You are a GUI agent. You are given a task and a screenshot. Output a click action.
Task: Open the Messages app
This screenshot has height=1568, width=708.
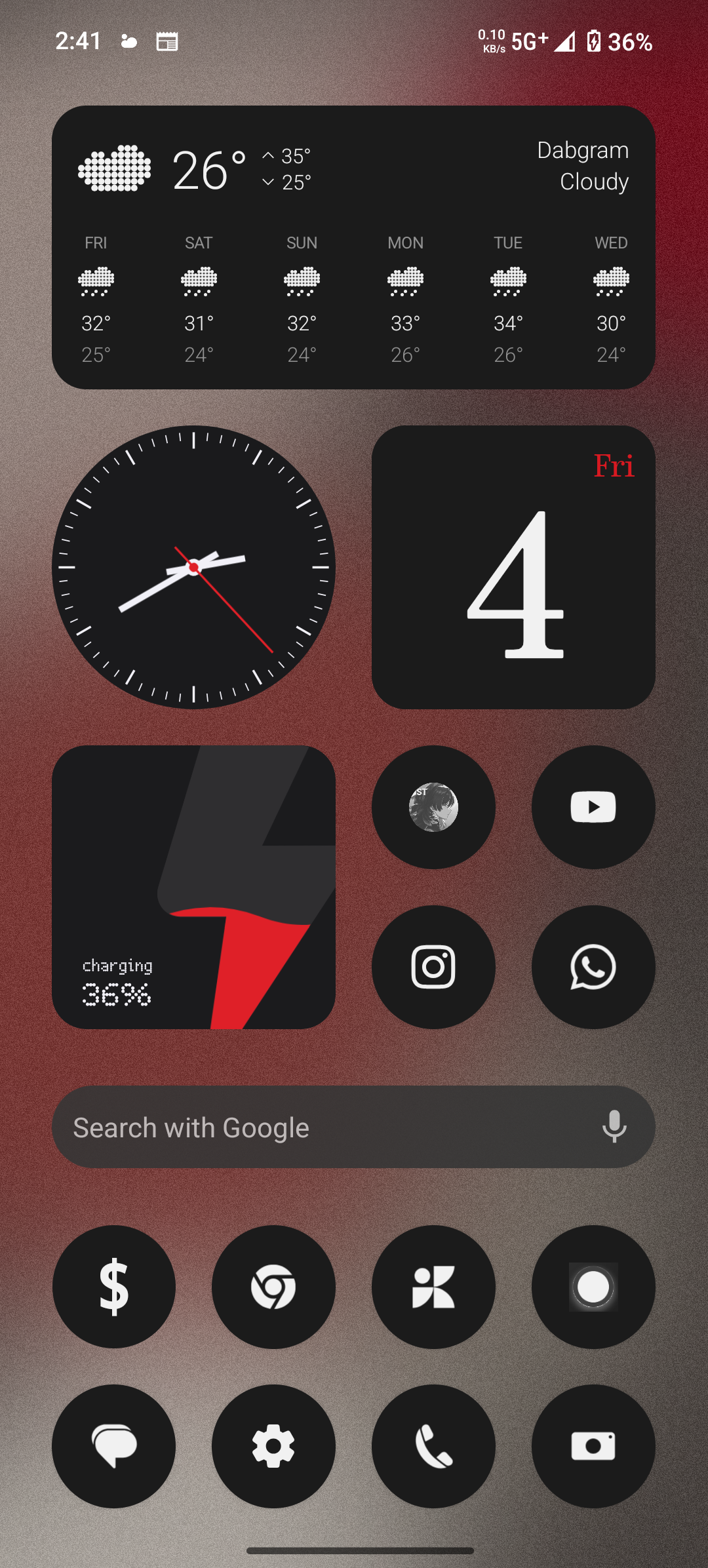(x=114, y=1446)
